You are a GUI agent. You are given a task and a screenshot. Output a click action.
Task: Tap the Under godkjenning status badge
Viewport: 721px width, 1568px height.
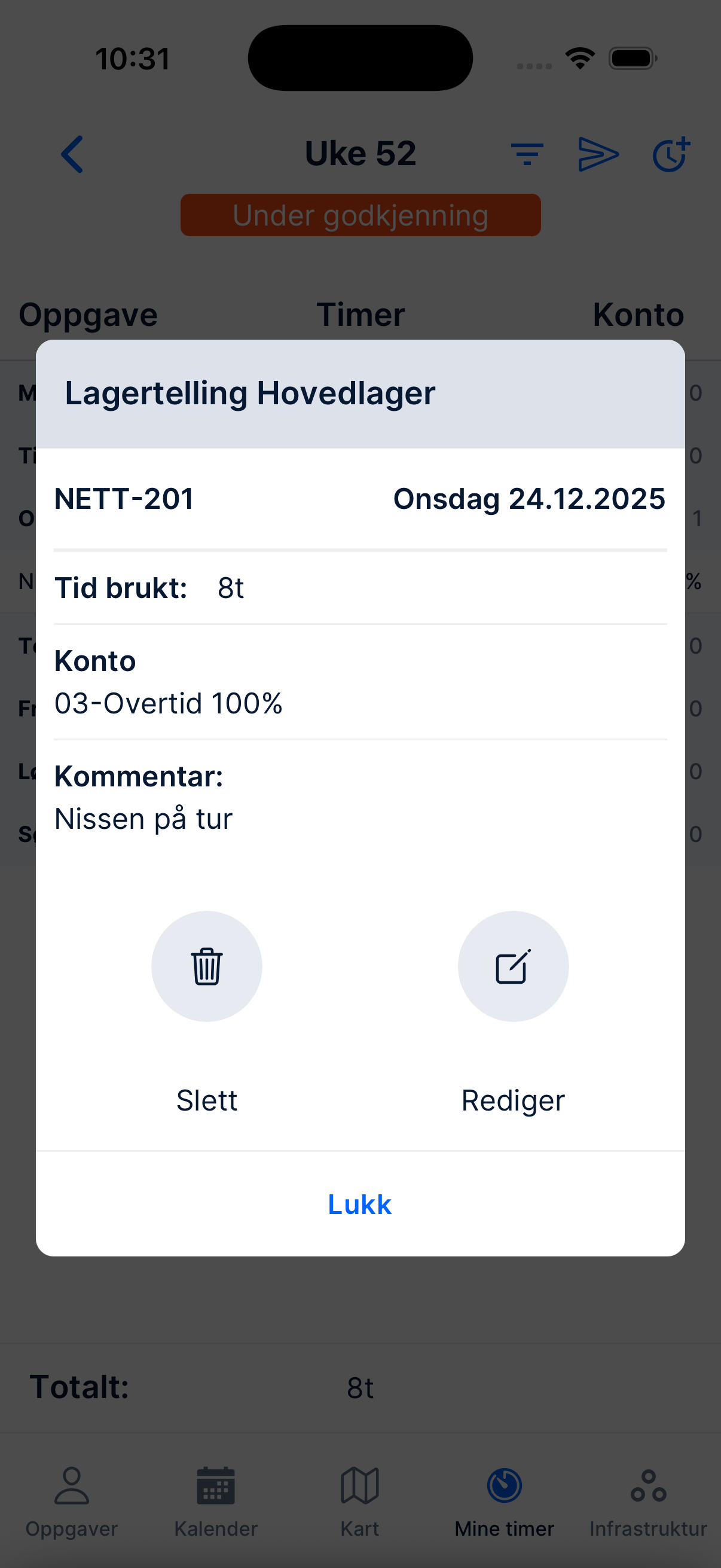(x=360, y=214)
